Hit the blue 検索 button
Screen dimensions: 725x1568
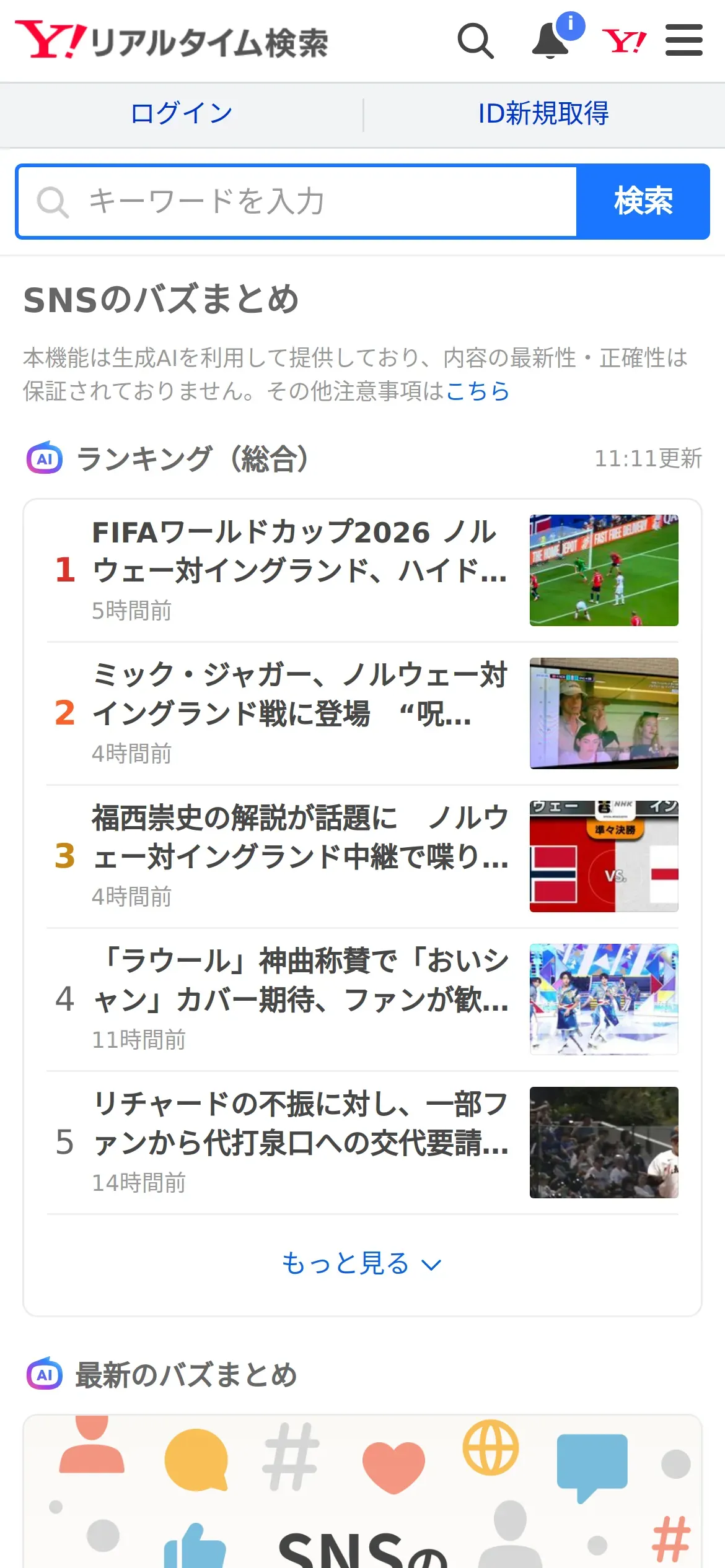pyautogui.click(x=643, y=201)
